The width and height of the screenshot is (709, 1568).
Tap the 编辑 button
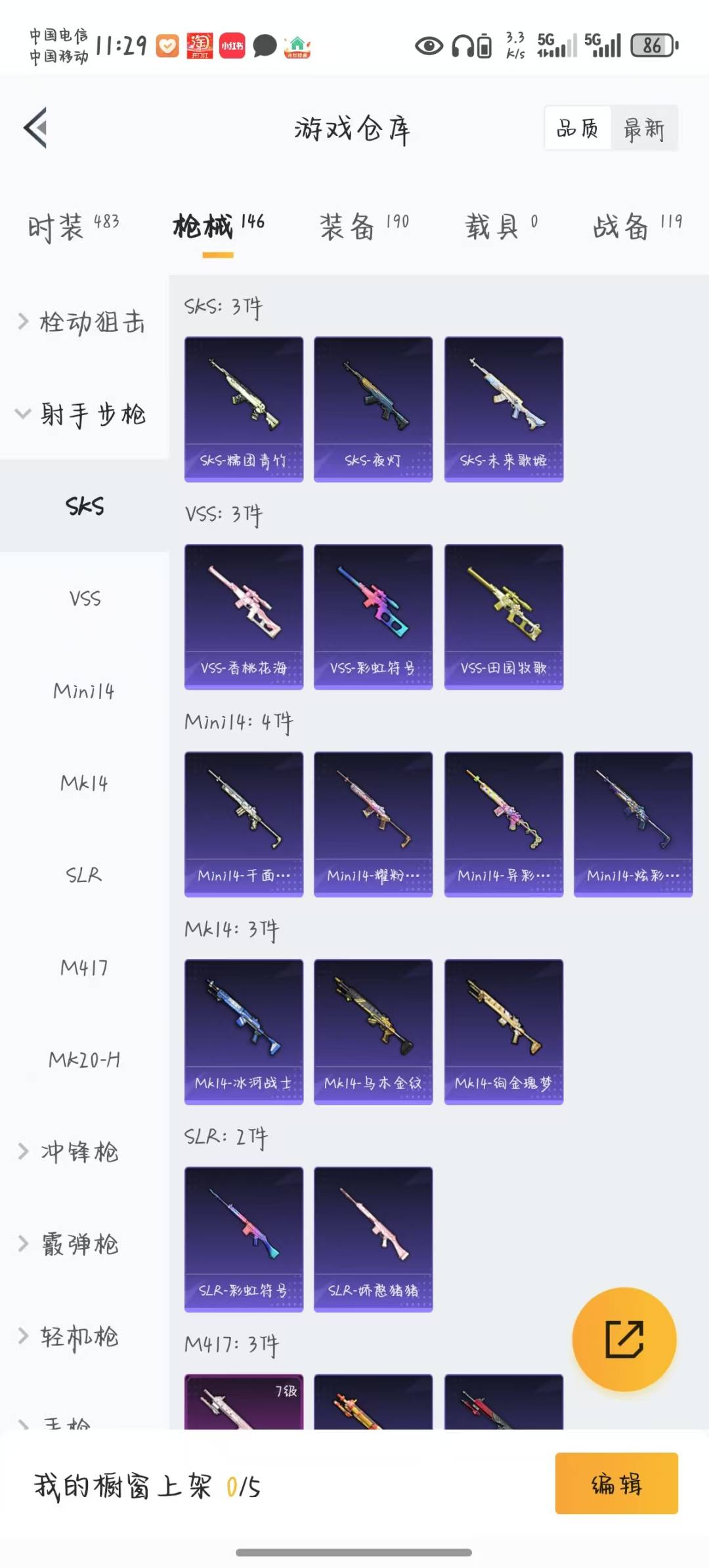point(616,1483)
